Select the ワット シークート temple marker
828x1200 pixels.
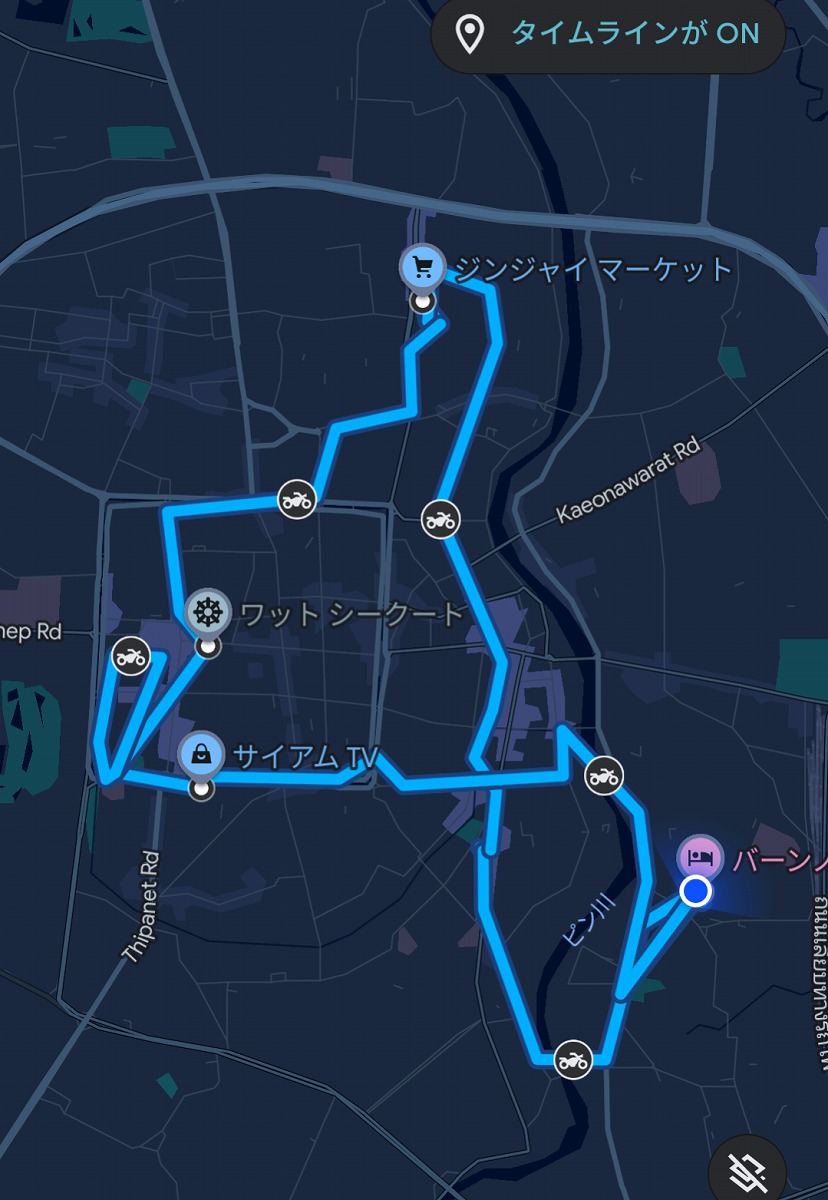pyautogui.click(x=207, y=610)
